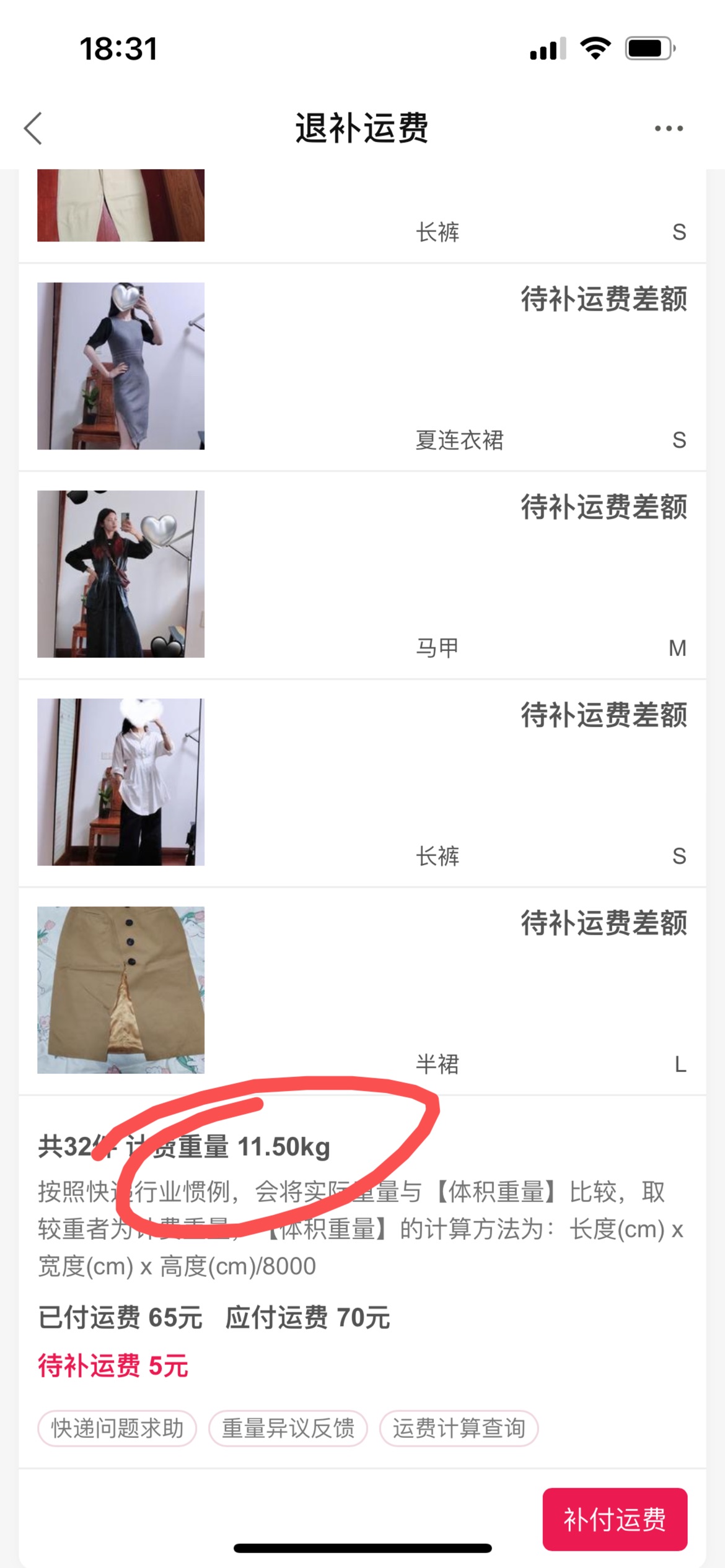View the 马甲 item photo
The height and width of the screenshot is (1568, 725).
tap(121, 574)
